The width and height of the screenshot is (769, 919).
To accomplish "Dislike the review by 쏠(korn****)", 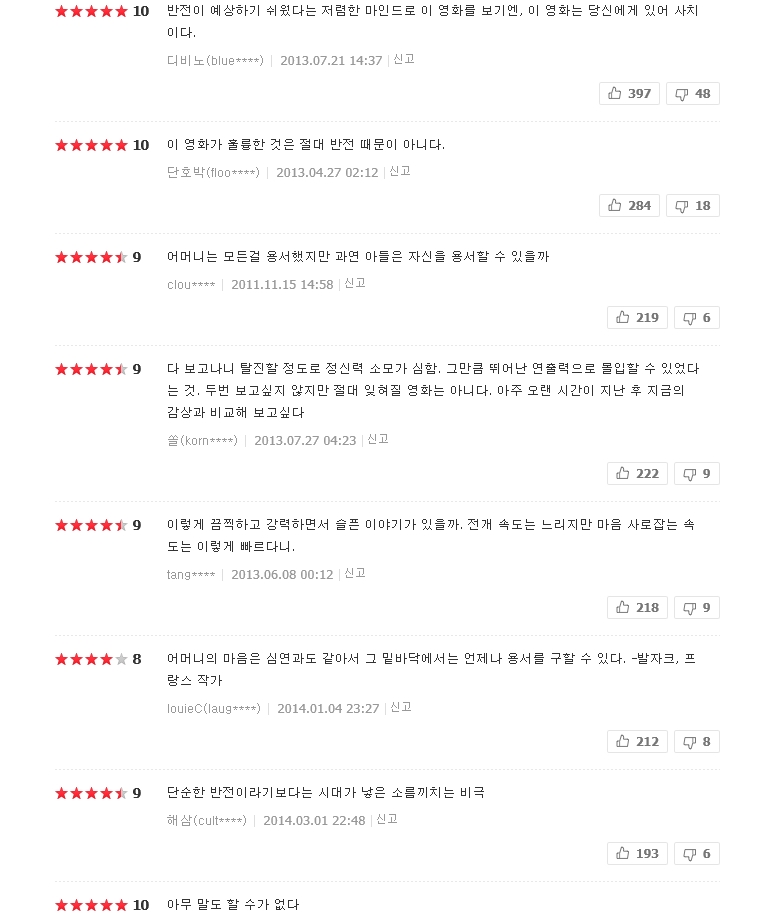I will [x=696, y=474].
